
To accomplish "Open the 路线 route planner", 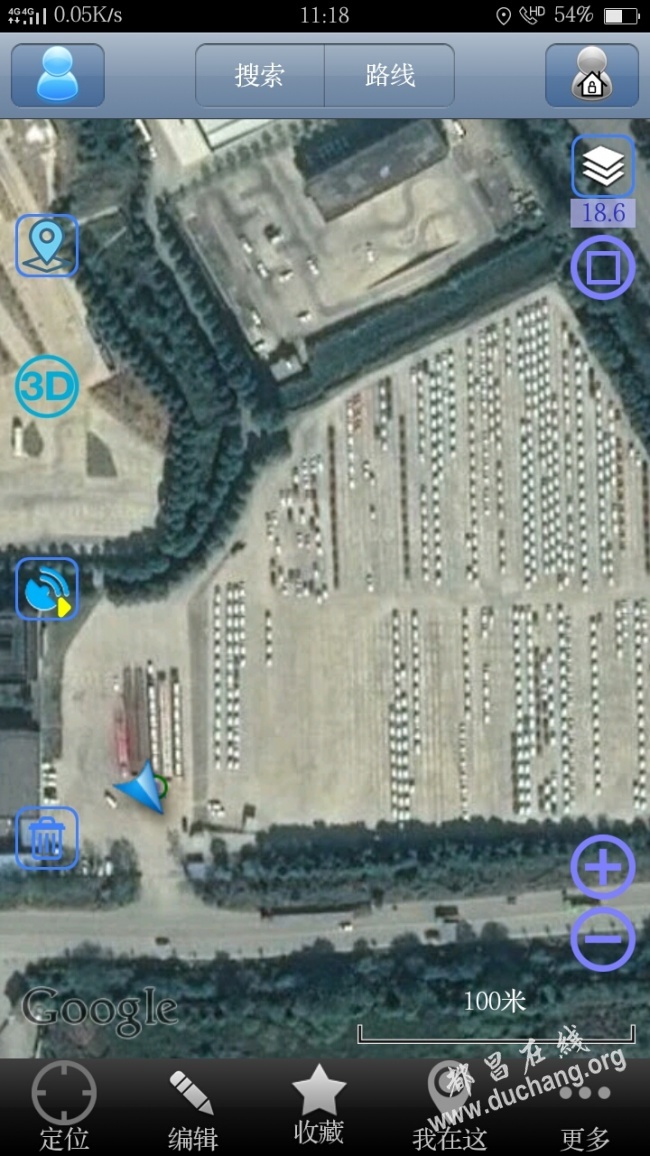I will pyautogui.click(x=390, y=75).
